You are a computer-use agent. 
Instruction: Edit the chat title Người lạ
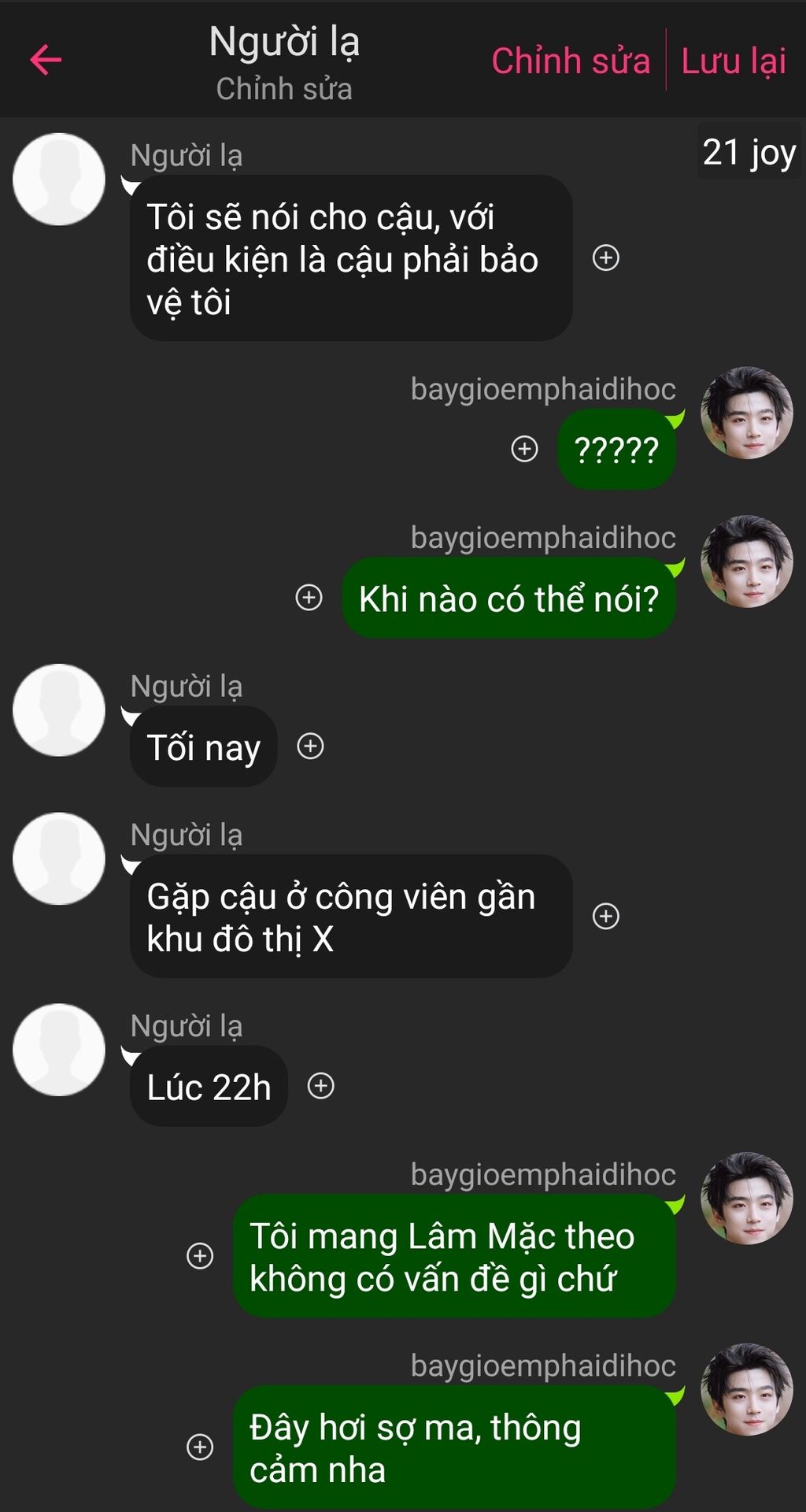284,41
